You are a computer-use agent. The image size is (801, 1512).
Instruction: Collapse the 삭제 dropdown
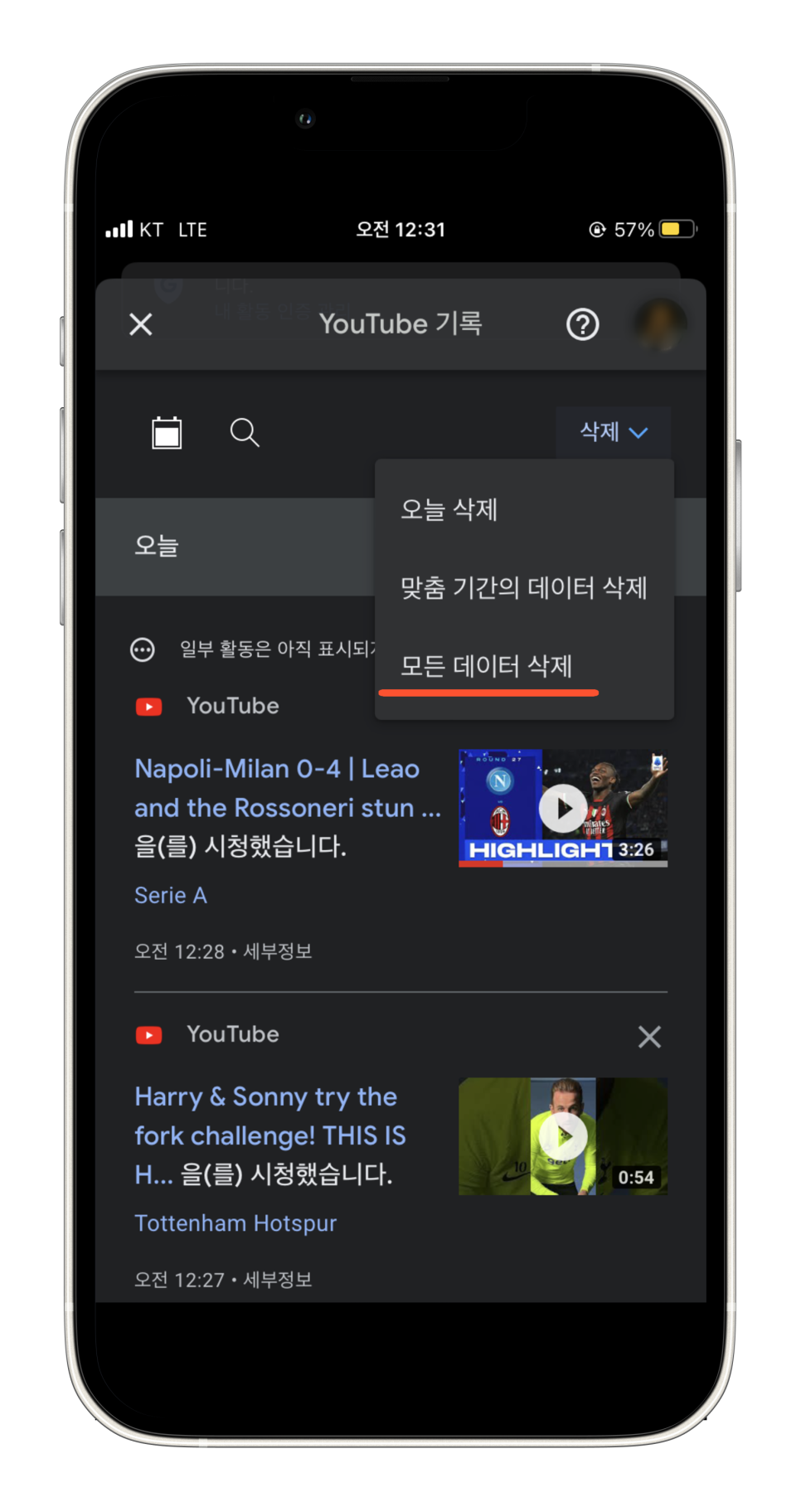click(613, 432)
